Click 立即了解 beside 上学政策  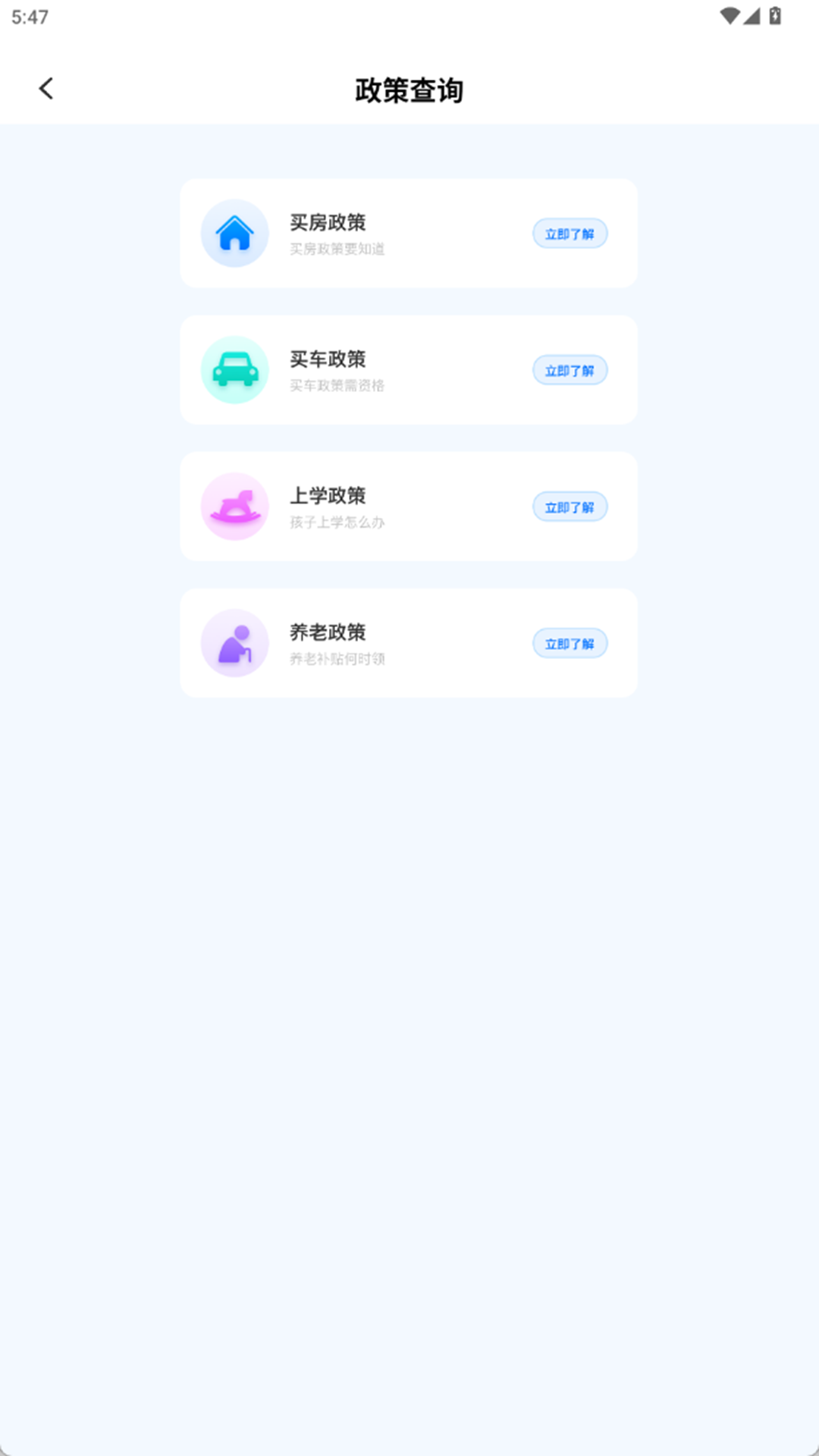[x=570, y=507]
